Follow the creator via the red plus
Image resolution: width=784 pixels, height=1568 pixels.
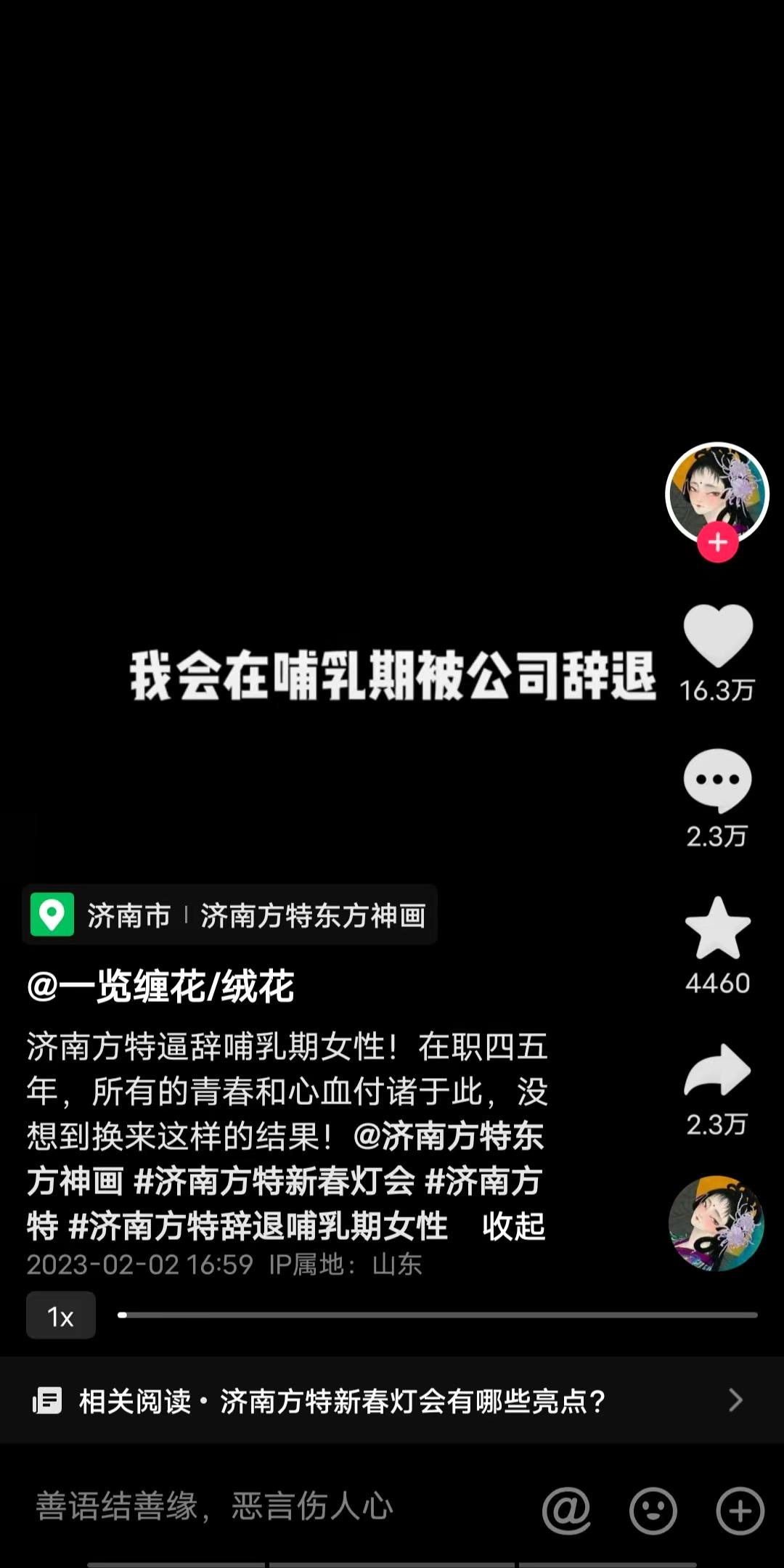point(717,541)
